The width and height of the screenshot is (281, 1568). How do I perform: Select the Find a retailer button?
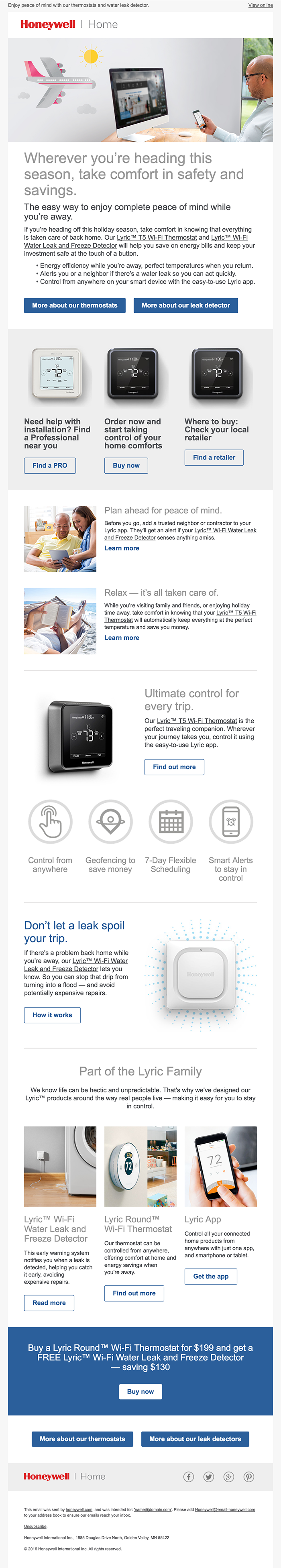[x=214, y=457]
